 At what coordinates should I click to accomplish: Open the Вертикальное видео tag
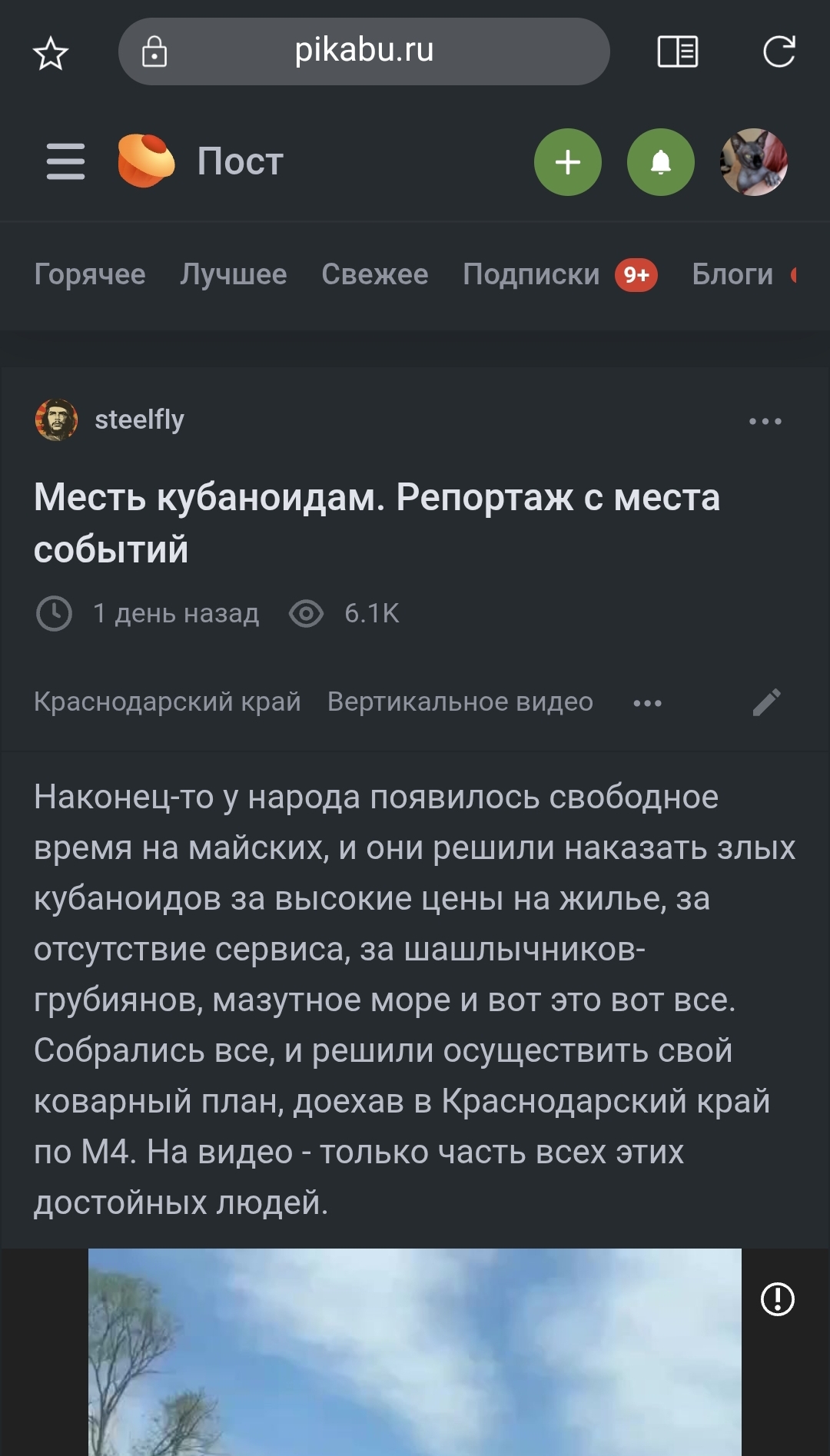coord(460,701)
